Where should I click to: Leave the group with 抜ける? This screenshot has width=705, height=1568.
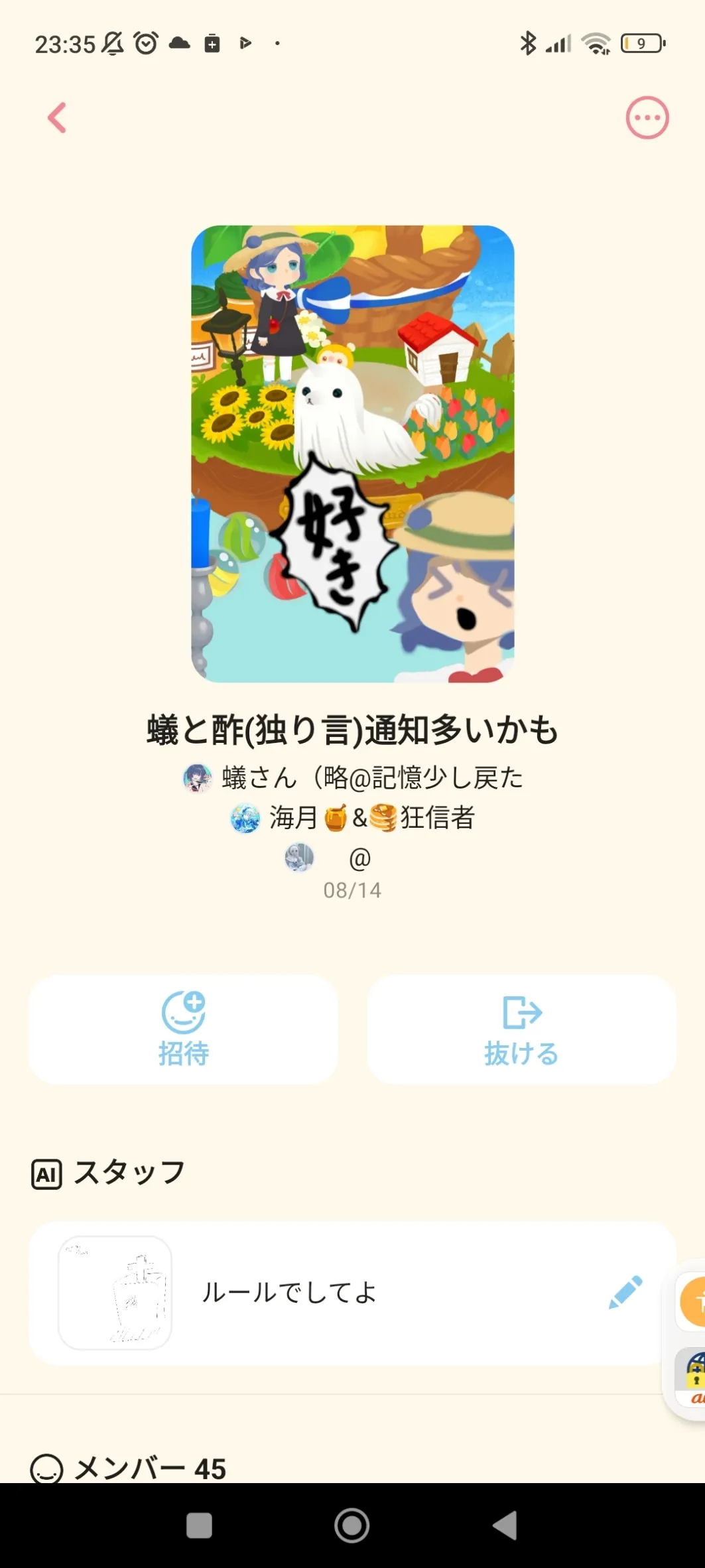pos(521,1029)
